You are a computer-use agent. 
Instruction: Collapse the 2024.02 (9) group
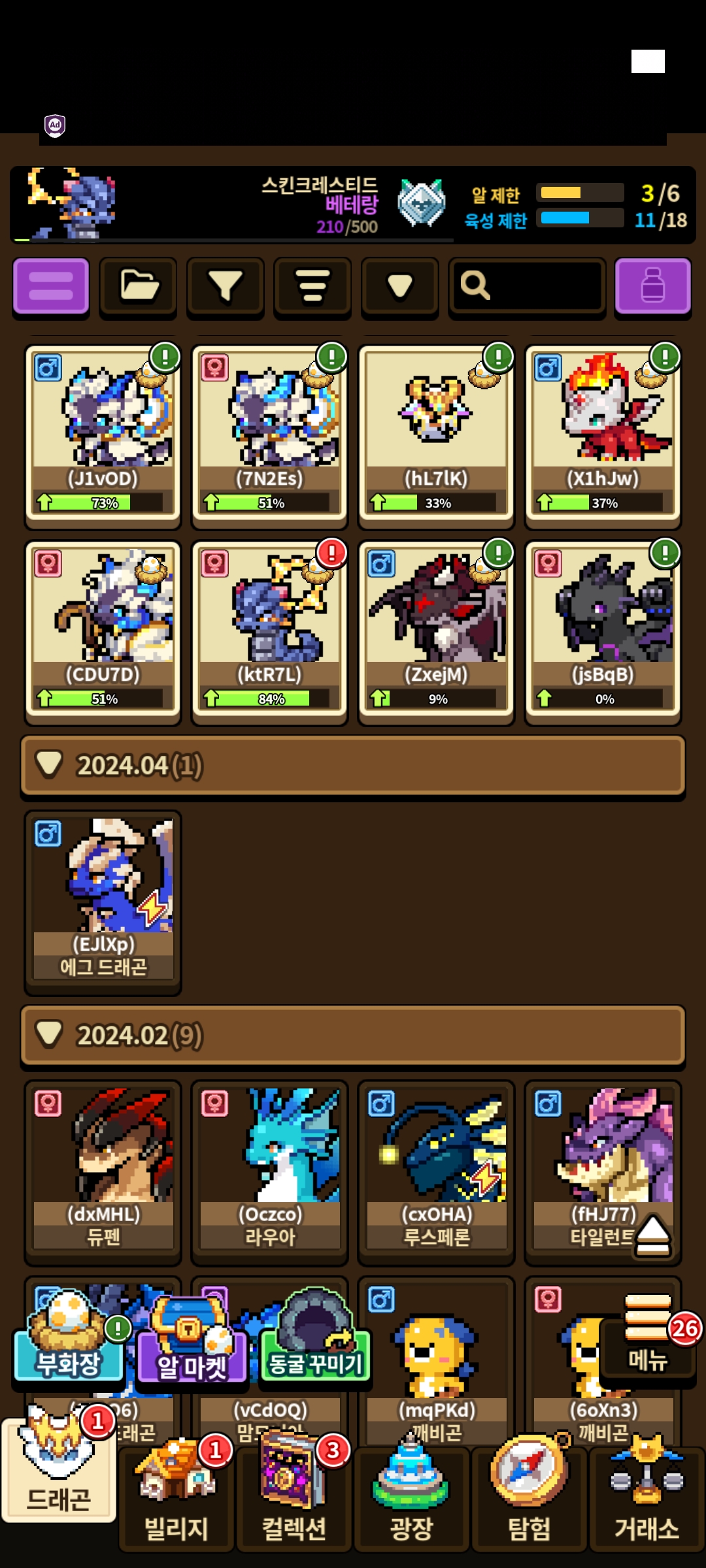point(353,1035)
